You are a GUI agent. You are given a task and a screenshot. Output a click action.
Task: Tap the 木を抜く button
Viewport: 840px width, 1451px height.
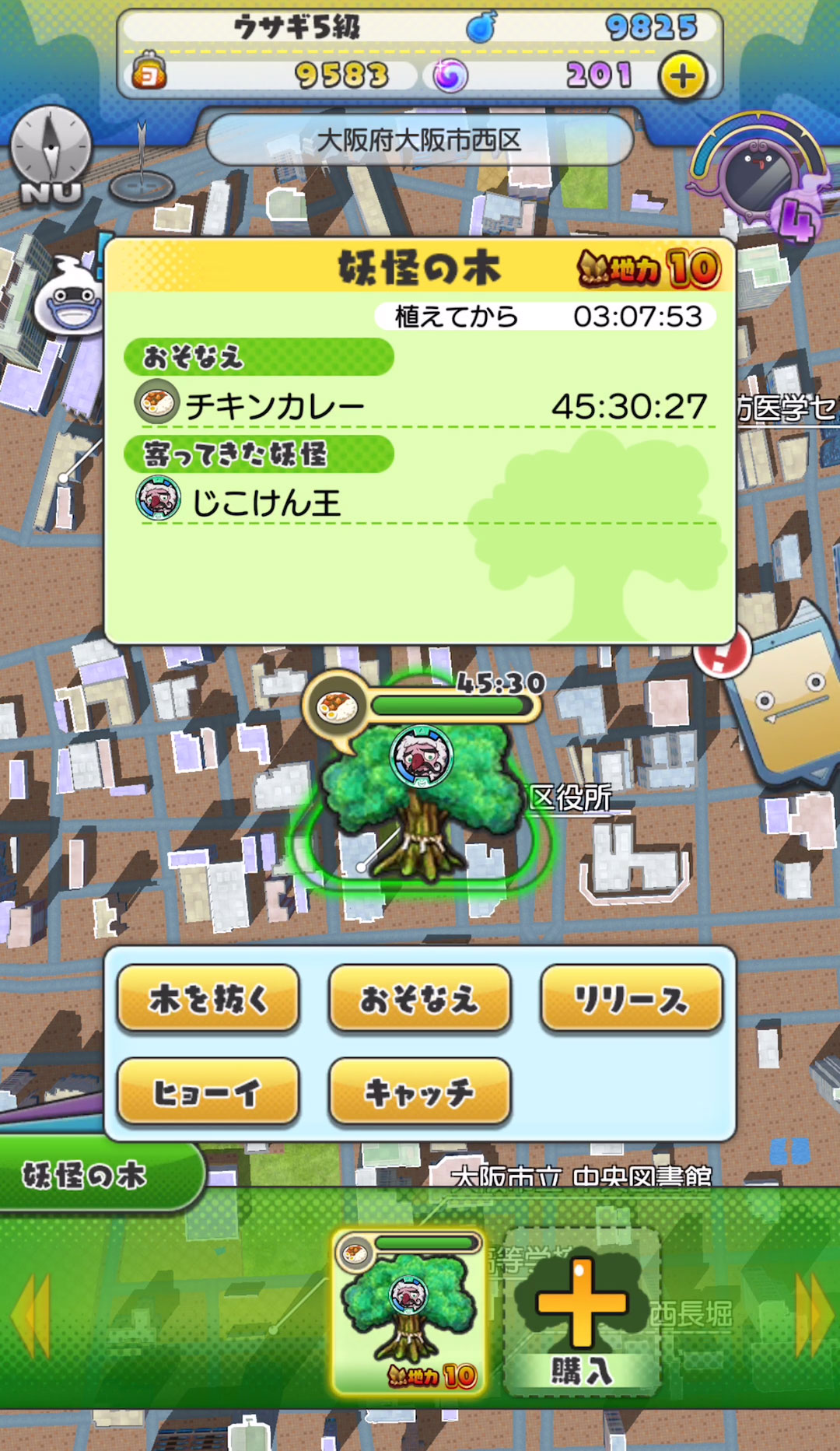pyautogui.click(x=208, y=999)
